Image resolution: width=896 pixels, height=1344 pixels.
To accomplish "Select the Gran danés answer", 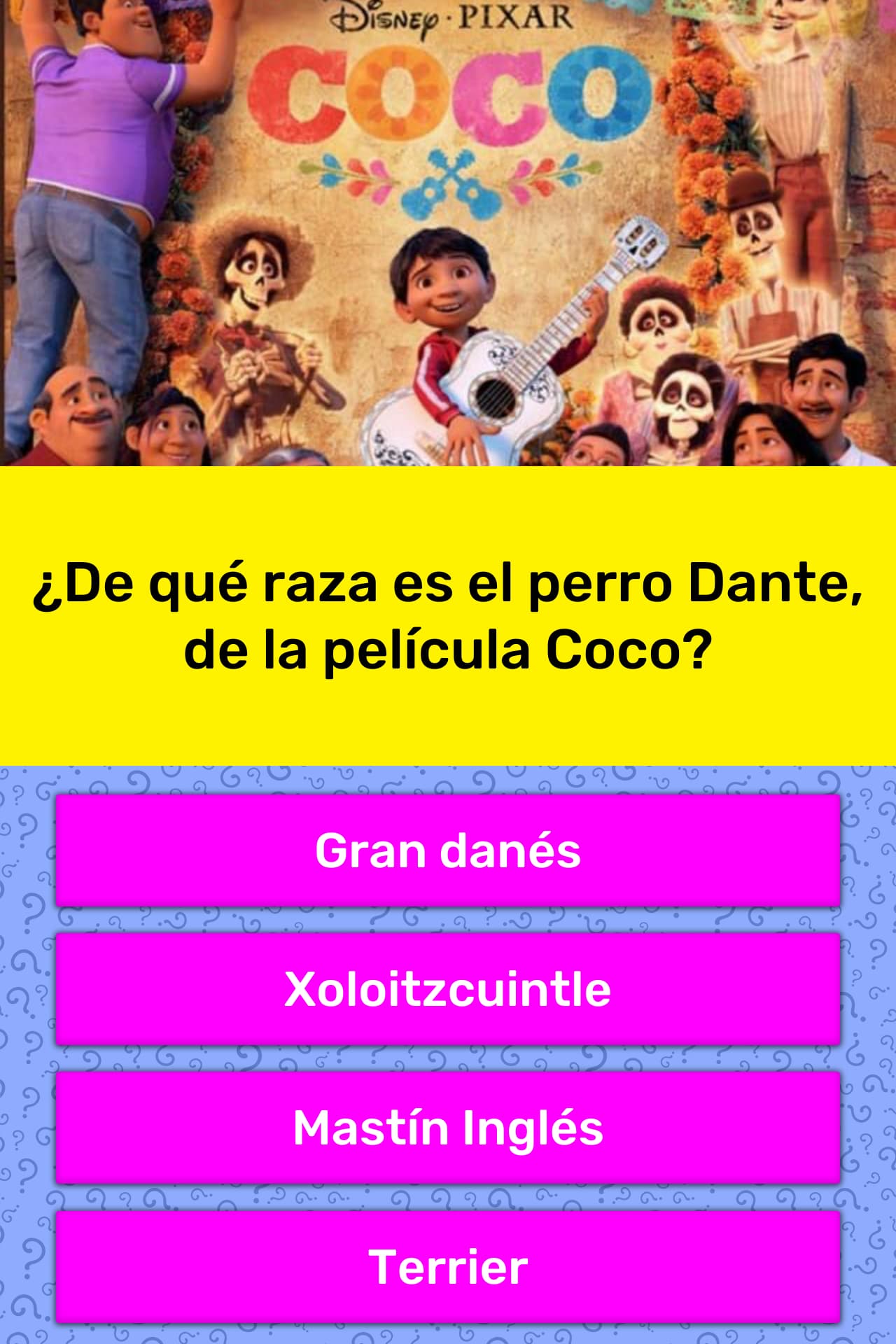I will pos(448,850).
